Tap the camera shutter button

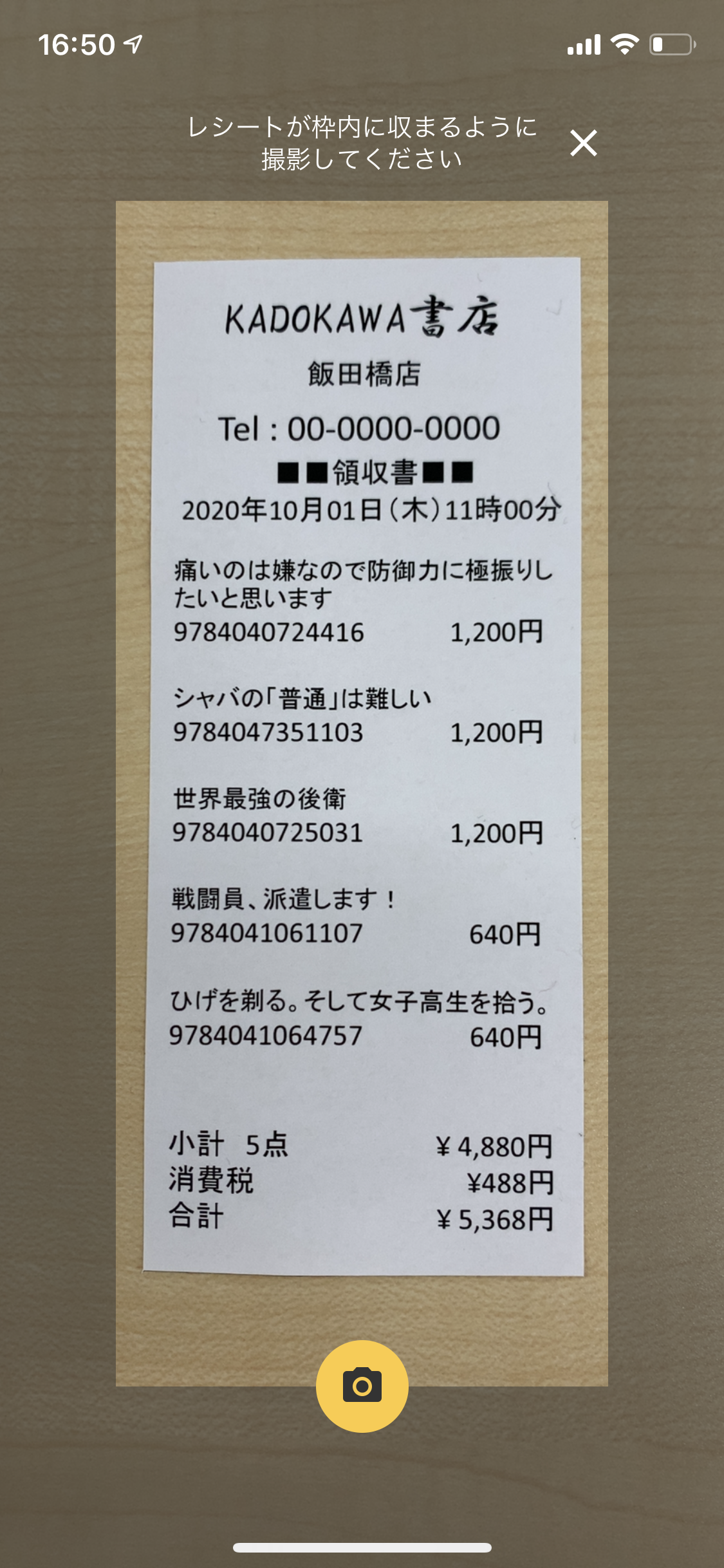(x=362, y=1385)
